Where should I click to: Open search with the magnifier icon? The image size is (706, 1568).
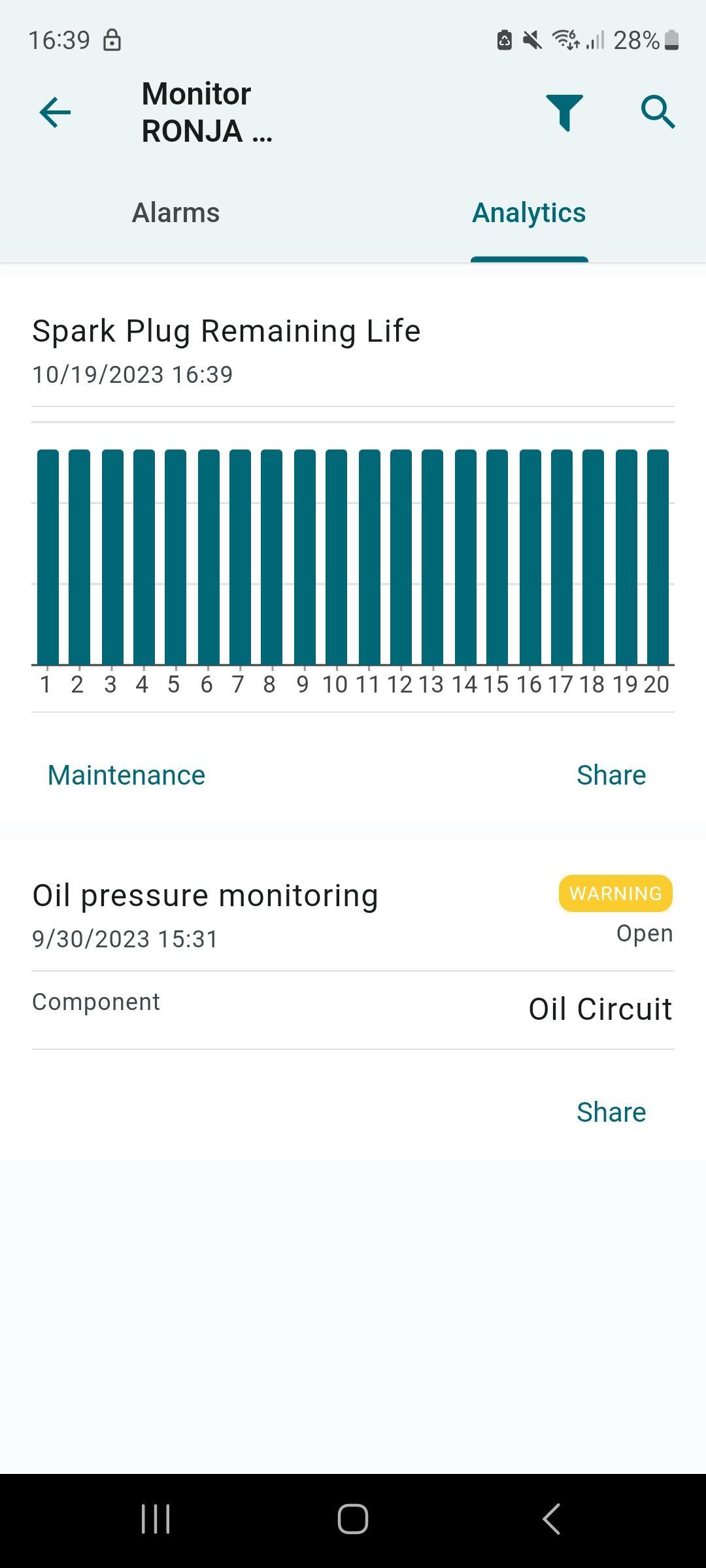coord(658,112)
